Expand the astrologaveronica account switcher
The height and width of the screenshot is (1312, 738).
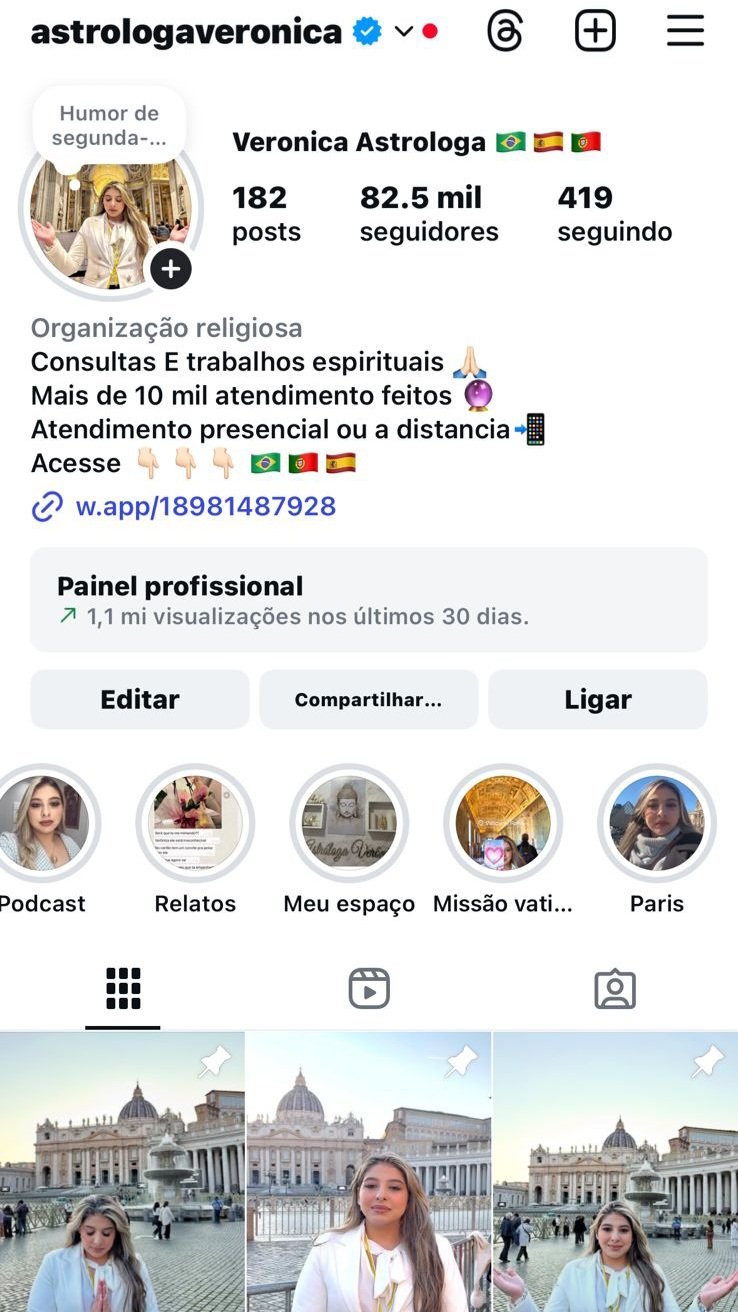pos(404,31)
